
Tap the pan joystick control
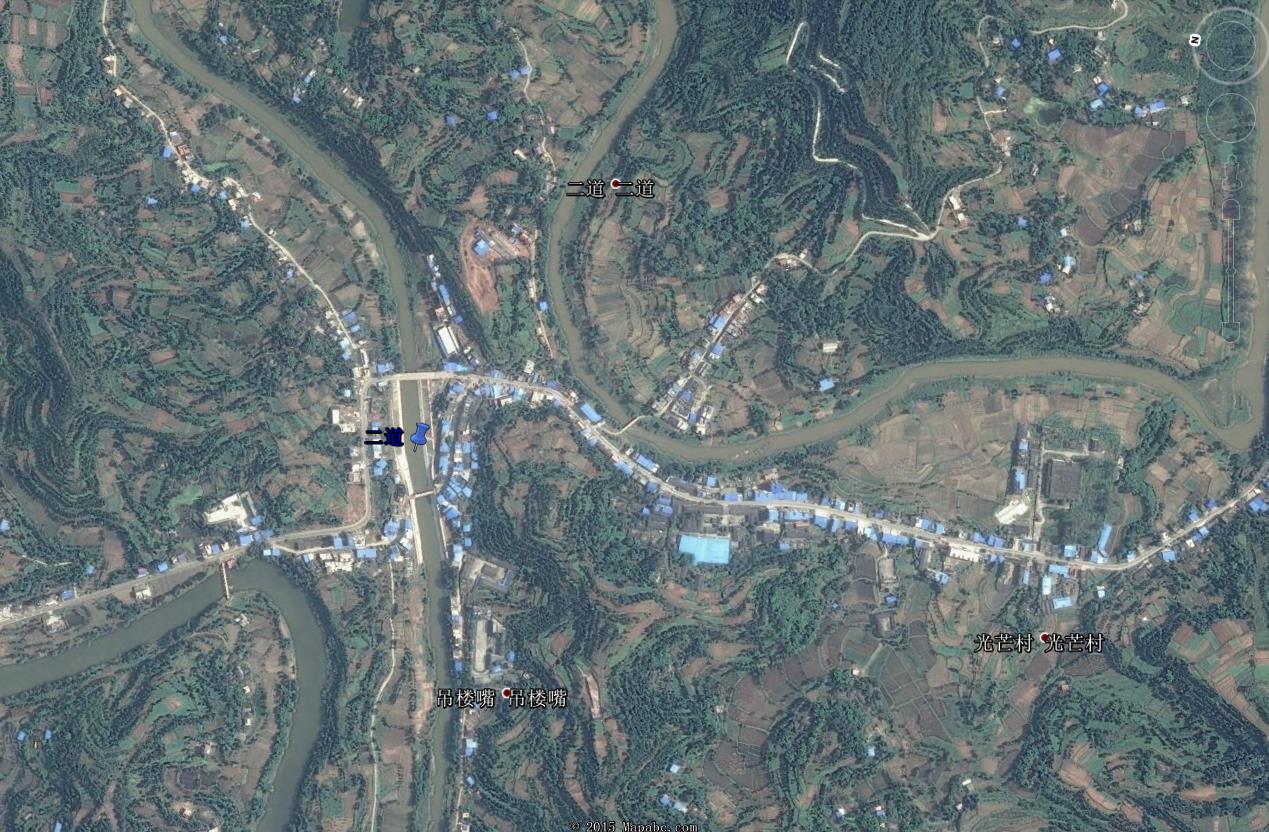[1230, 118]
